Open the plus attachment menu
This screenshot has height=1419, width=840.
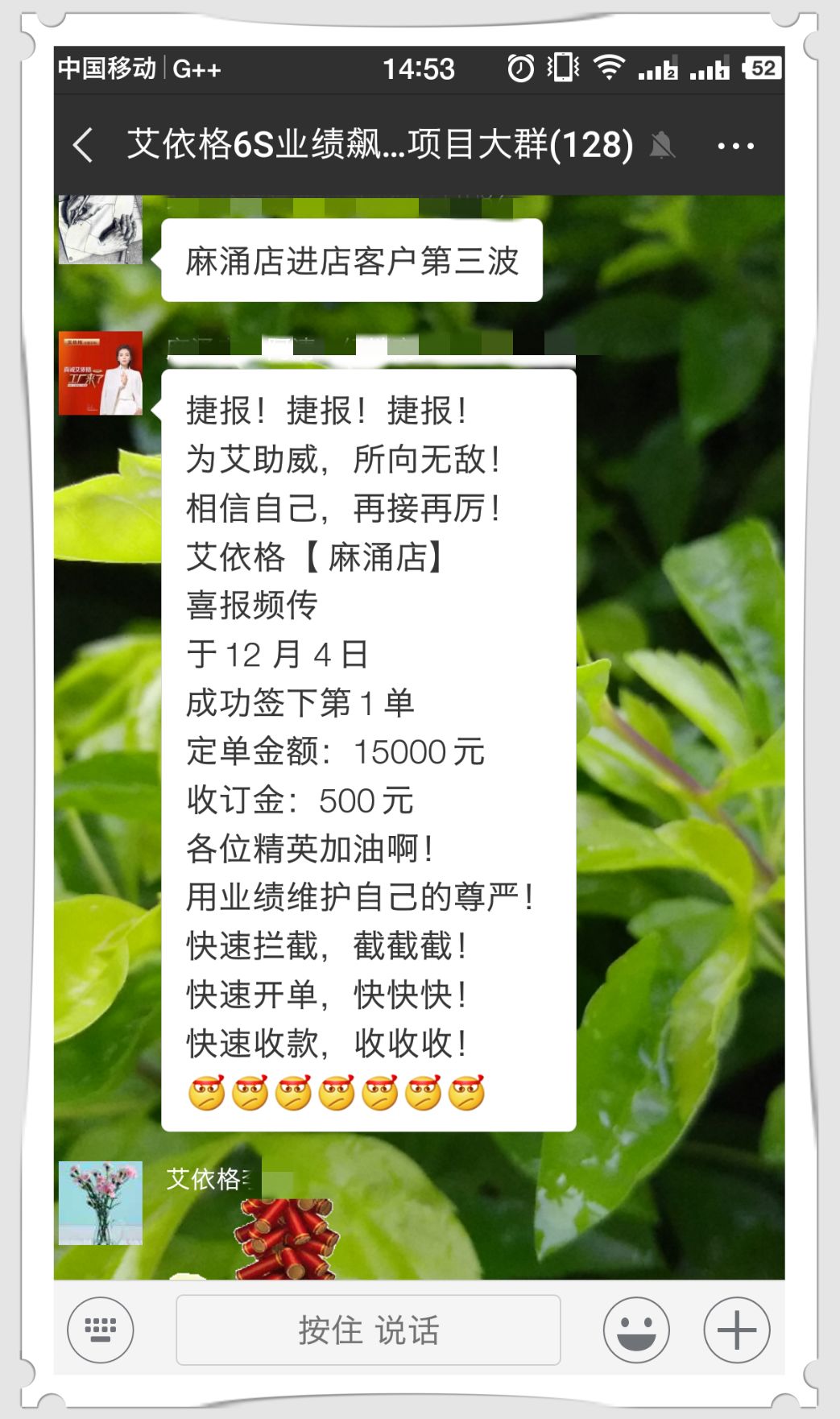(x=736, y=1330)
